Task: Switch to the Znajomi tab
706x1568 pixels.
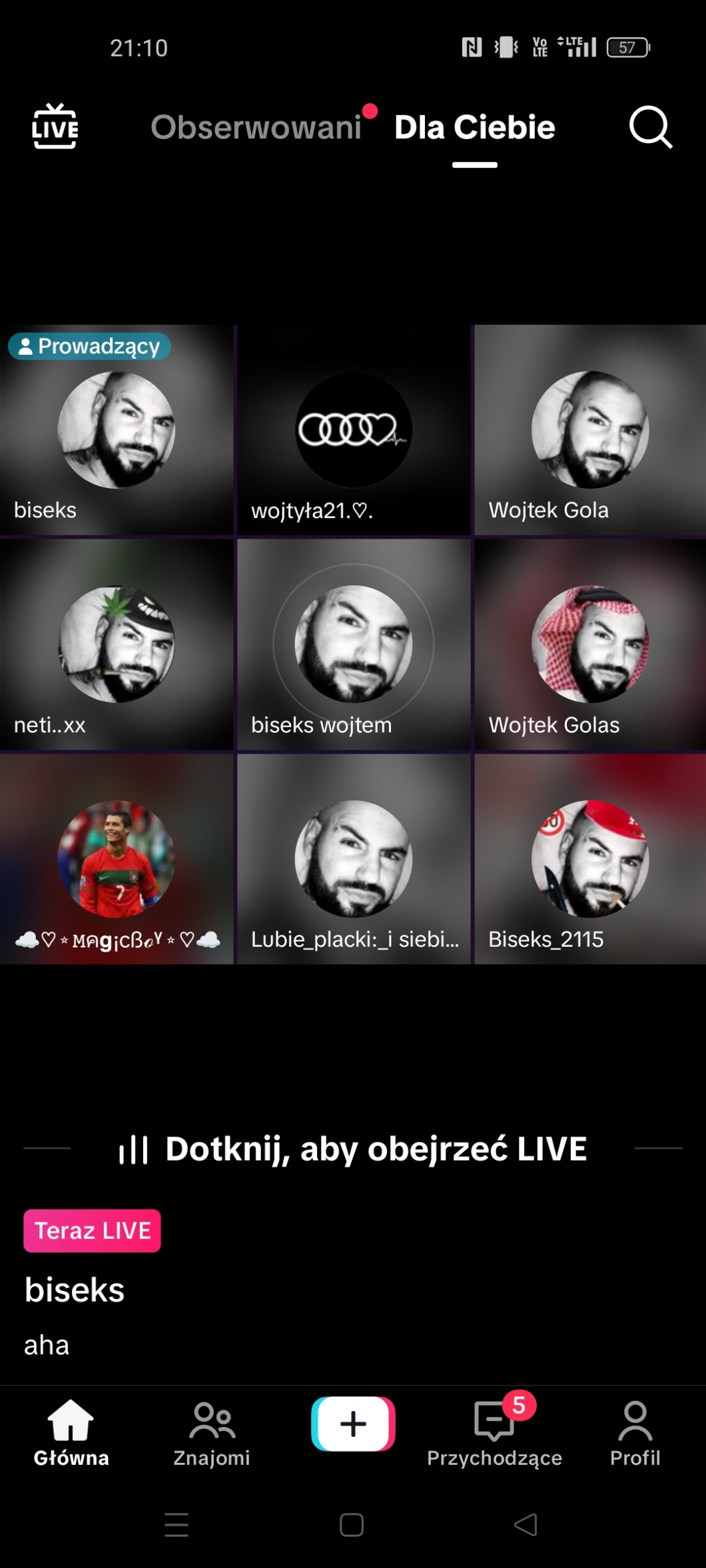Action: 212,1433
